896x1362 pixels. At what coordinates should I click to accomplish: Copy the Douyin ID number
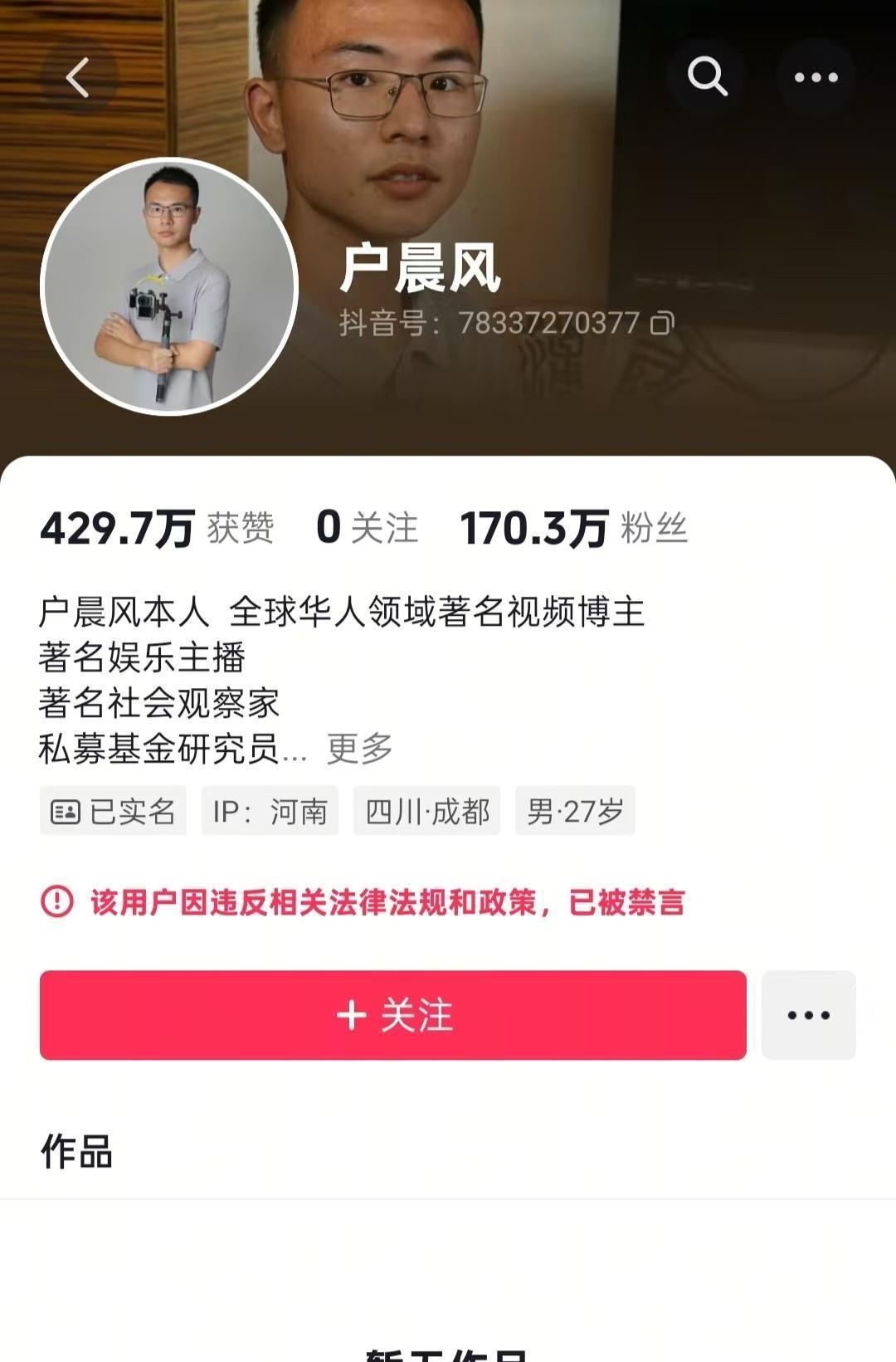tap(662, 323)
